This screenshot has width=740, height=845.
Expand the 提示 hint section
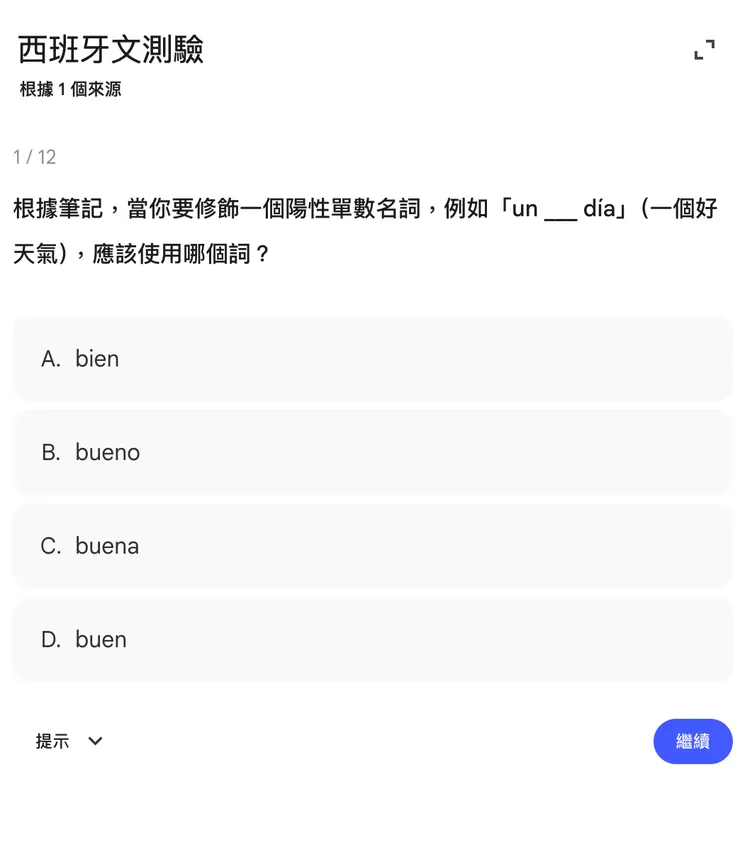pyautogui.click(x=68, y=741)
